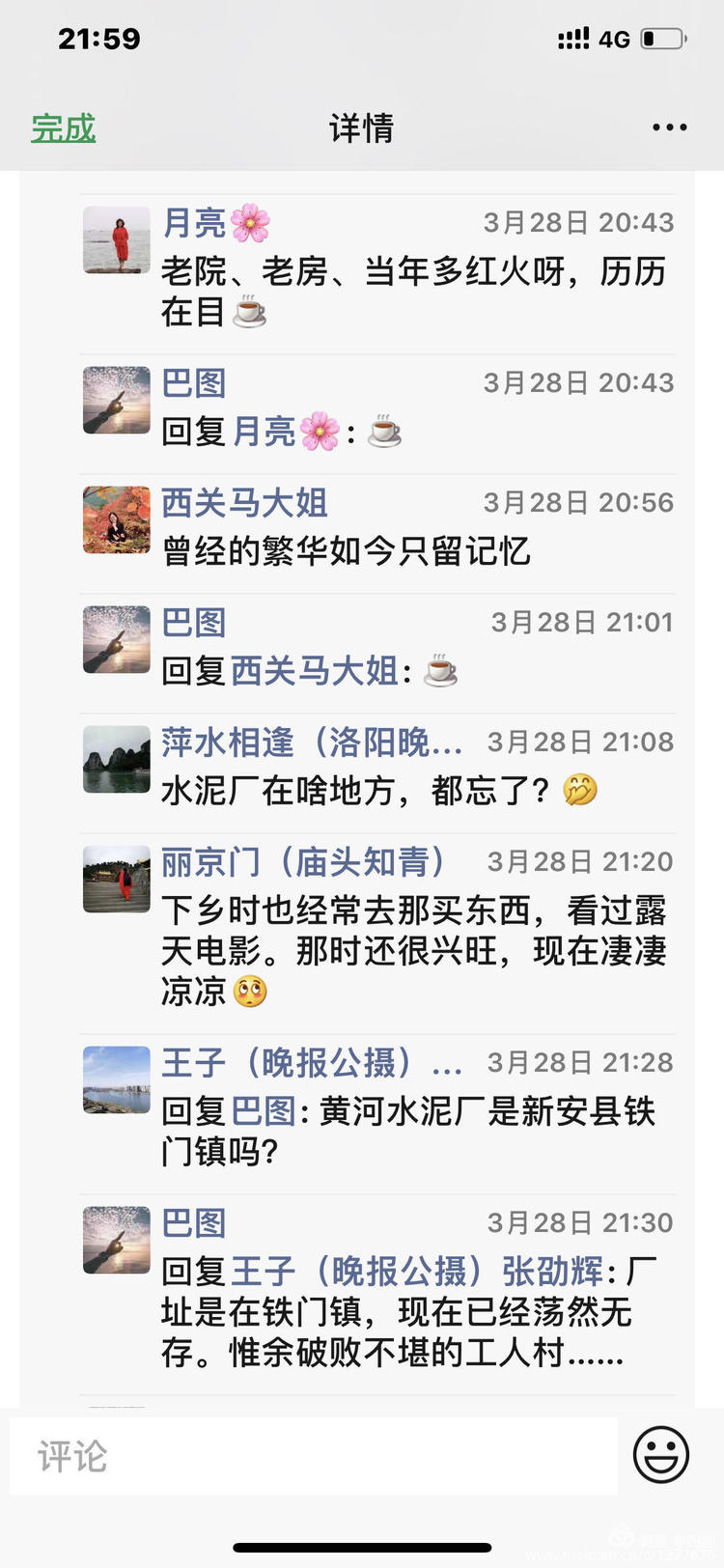724x1568 pixels.
Task: Tap 巴图's sunset profile avatar
Action: 116,401
